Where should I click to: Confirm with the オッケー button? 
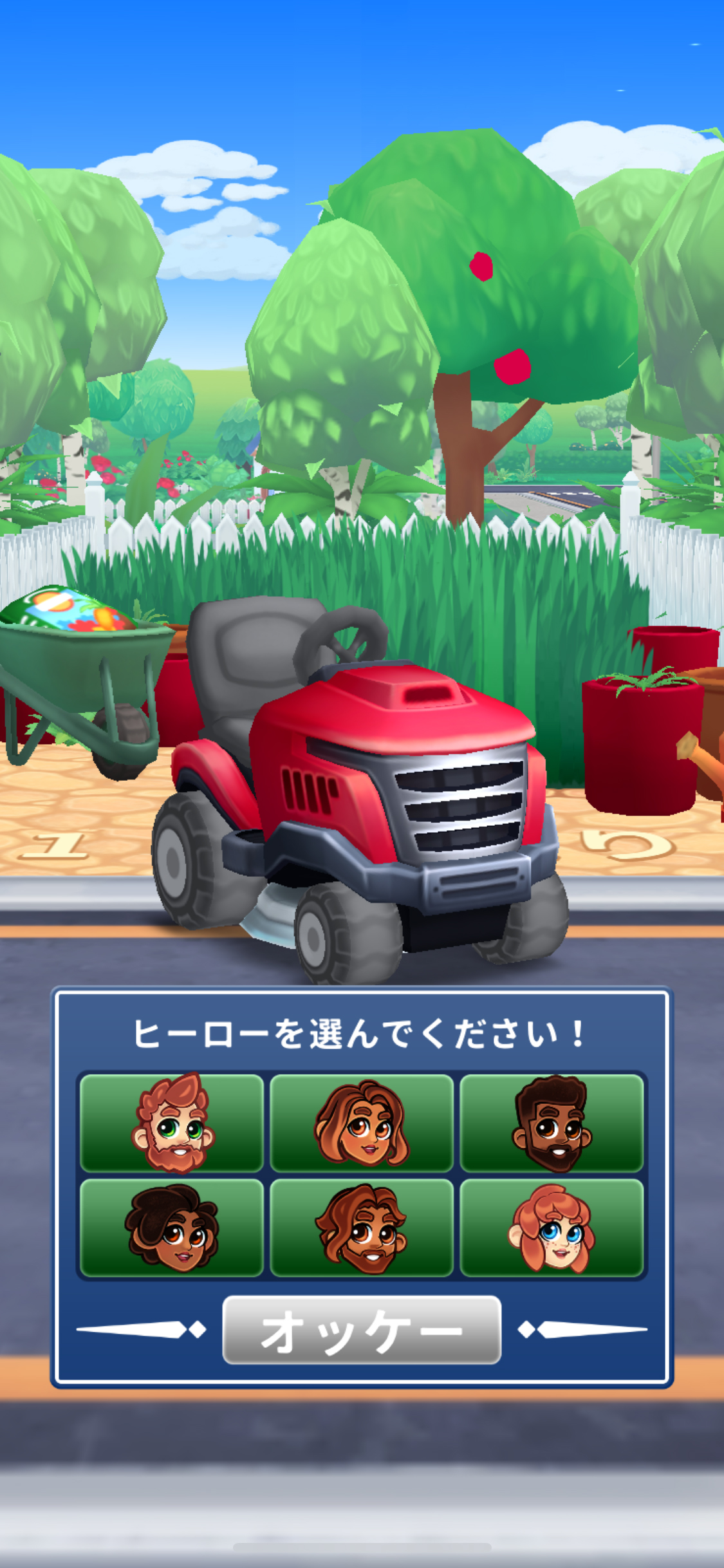(362, 1330)
